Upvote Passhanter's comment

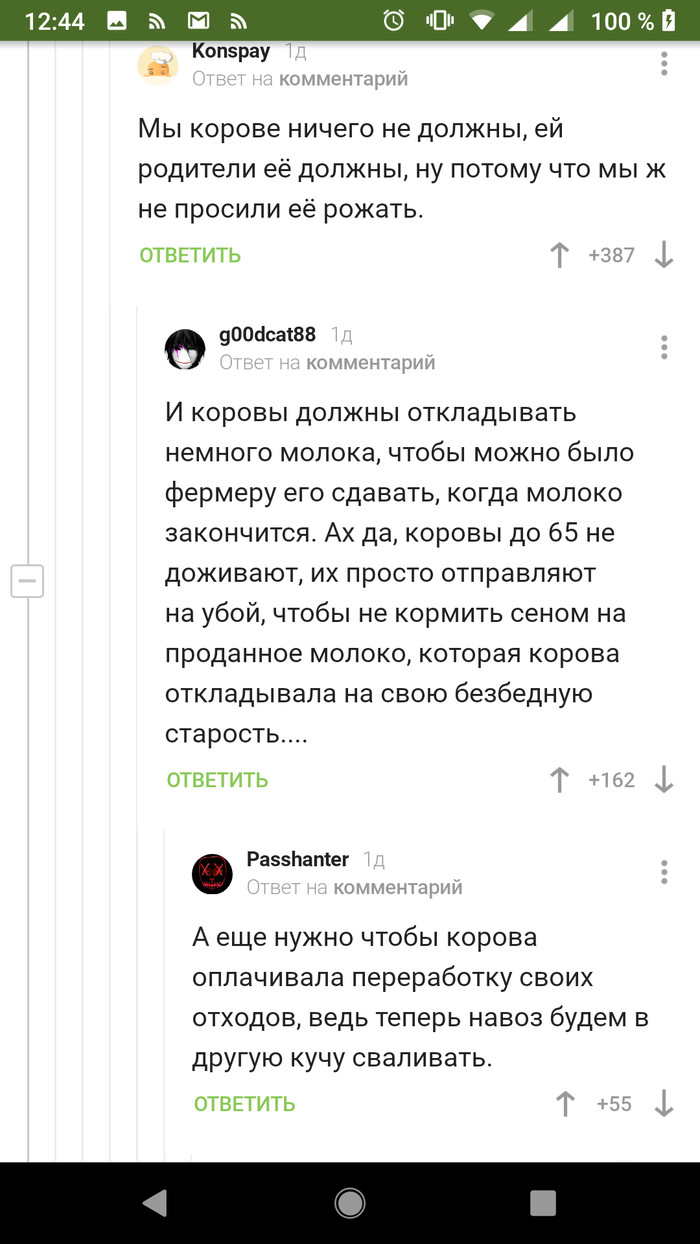pyautogui.click(x=565, y=1104)
